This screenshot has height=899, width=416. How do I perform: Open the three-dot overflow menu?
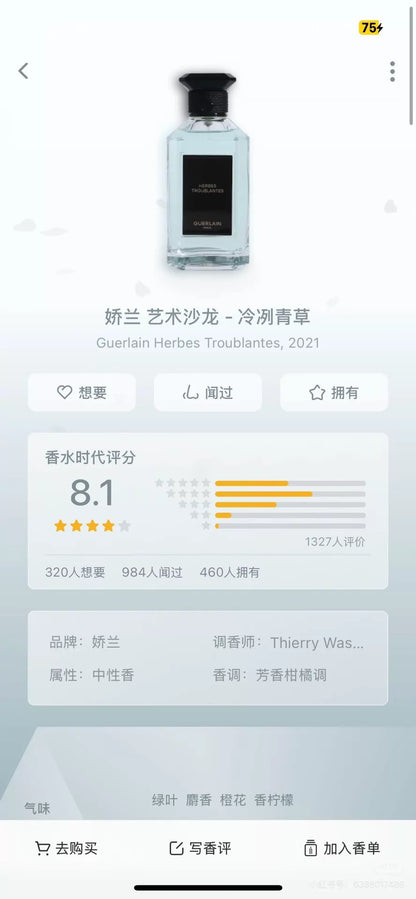(x=392, y=72)
